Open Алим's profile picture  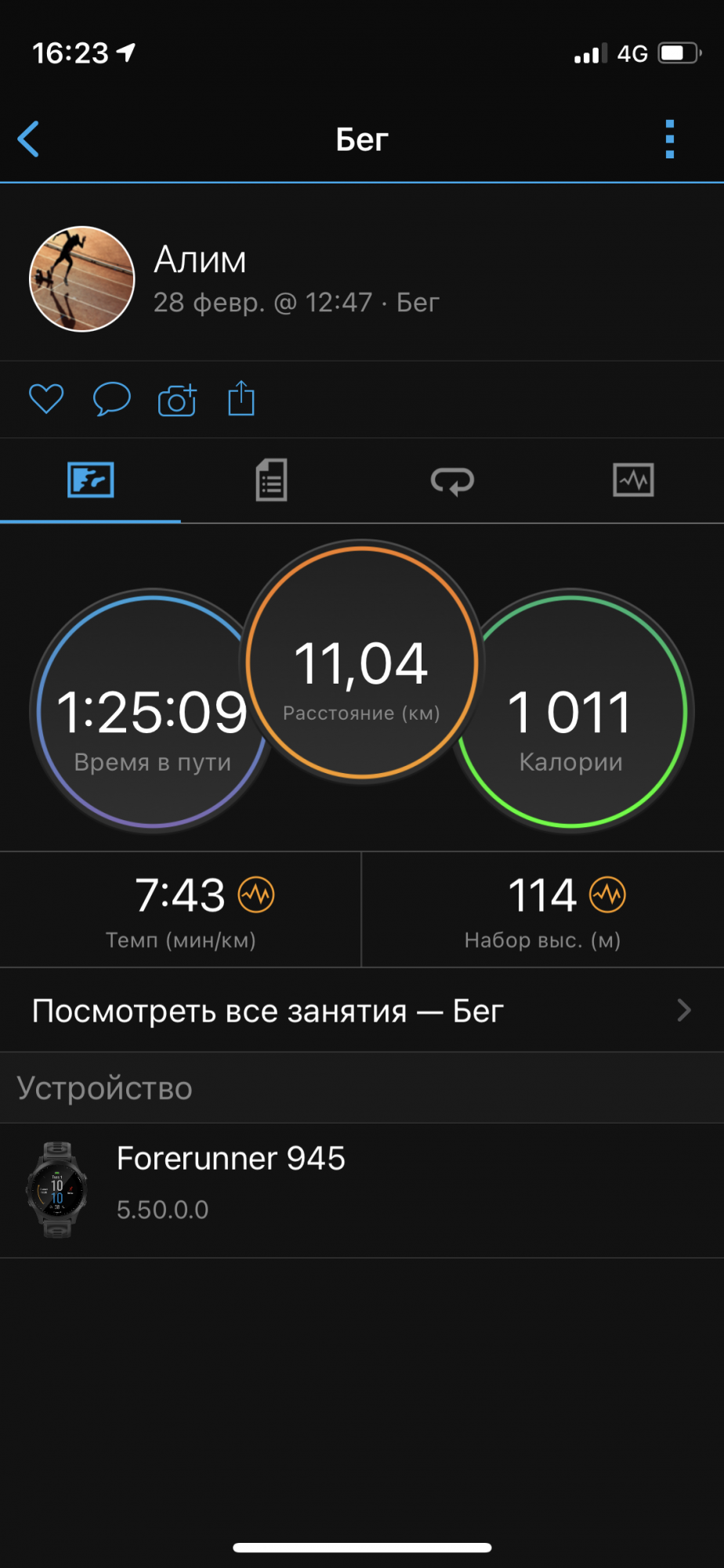(x=82, y=279)
